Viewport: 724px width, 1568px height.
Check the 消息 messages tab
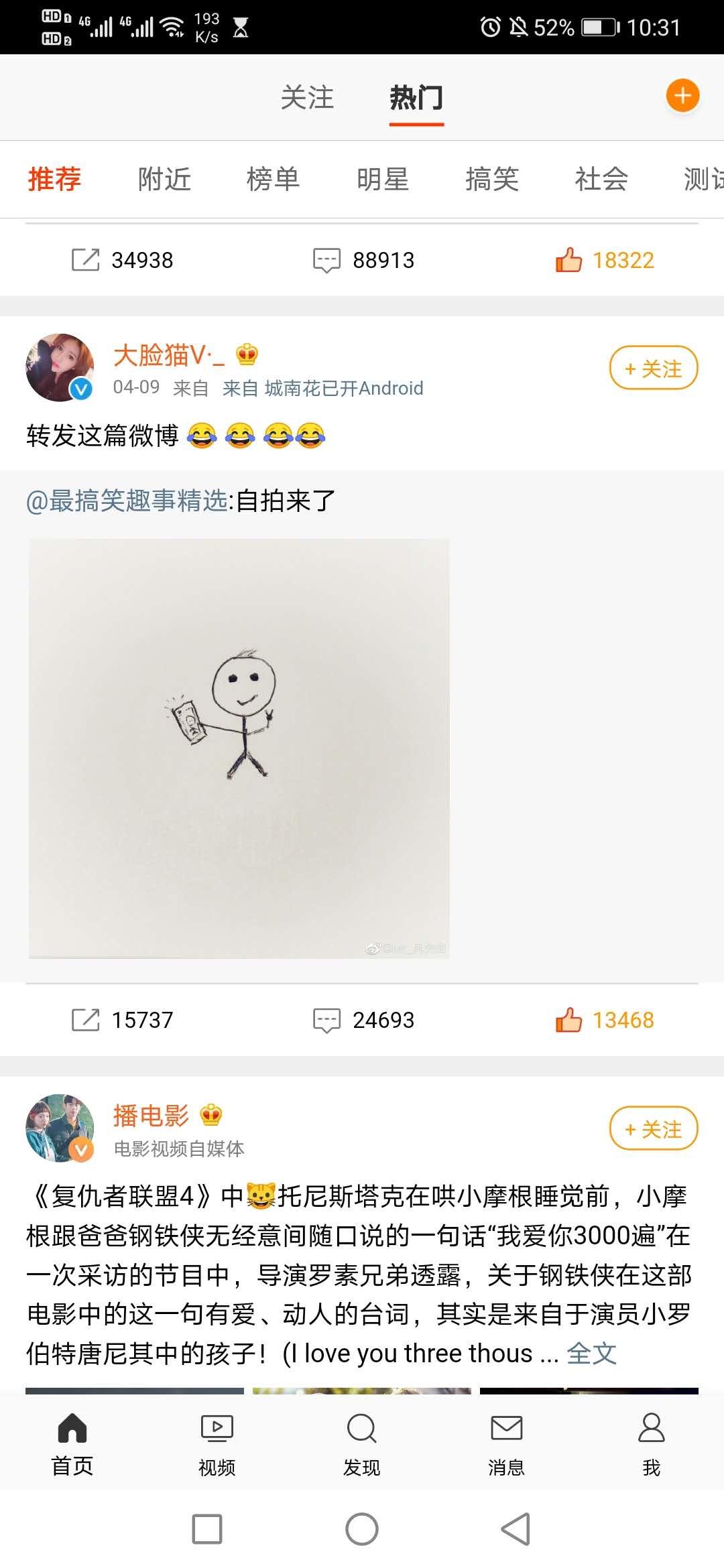[507, 1444]
